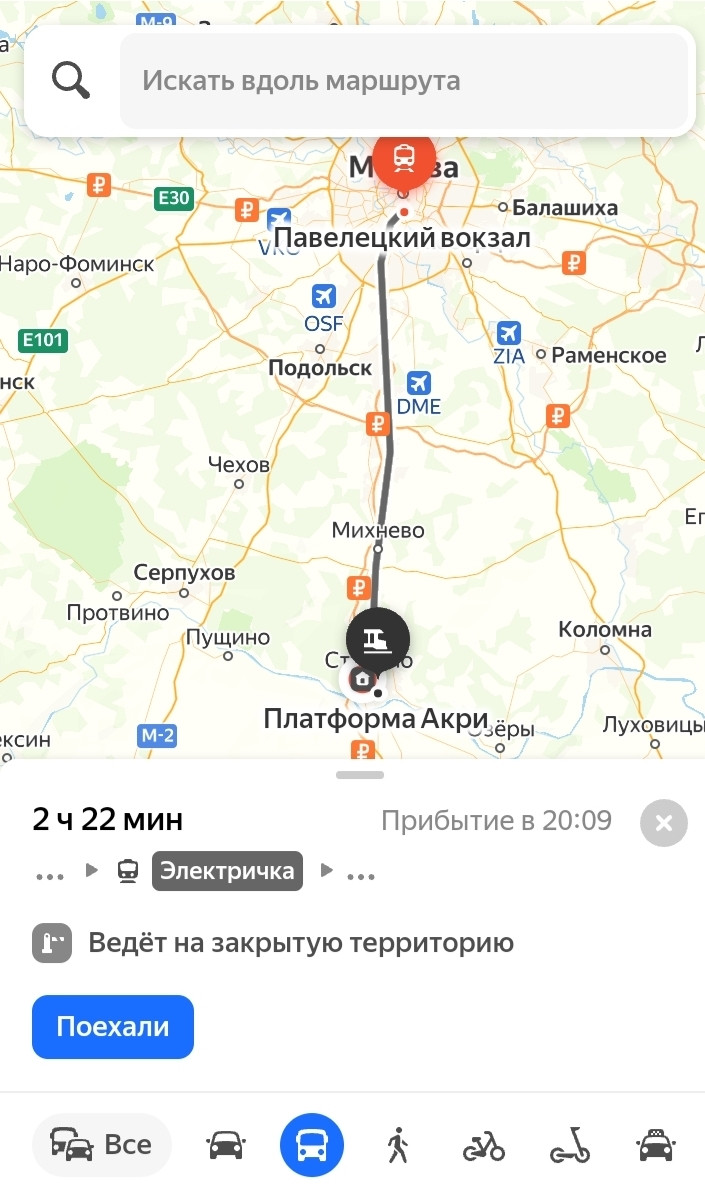Image resolution: width=705 pixels, height=1195 pixels.
Task: Tap the Платформа Акри train marker
Action: 378,636
